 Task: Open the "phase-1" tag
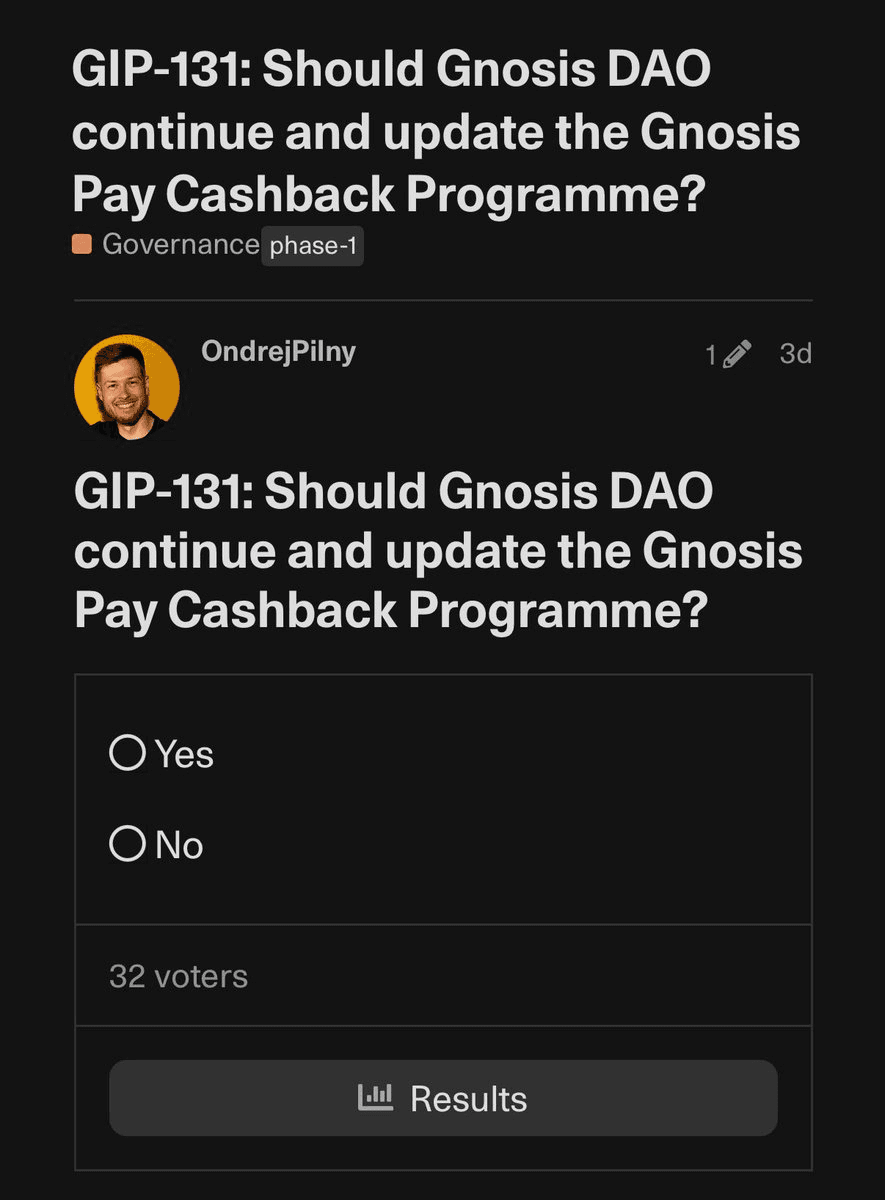coord(311,245)
